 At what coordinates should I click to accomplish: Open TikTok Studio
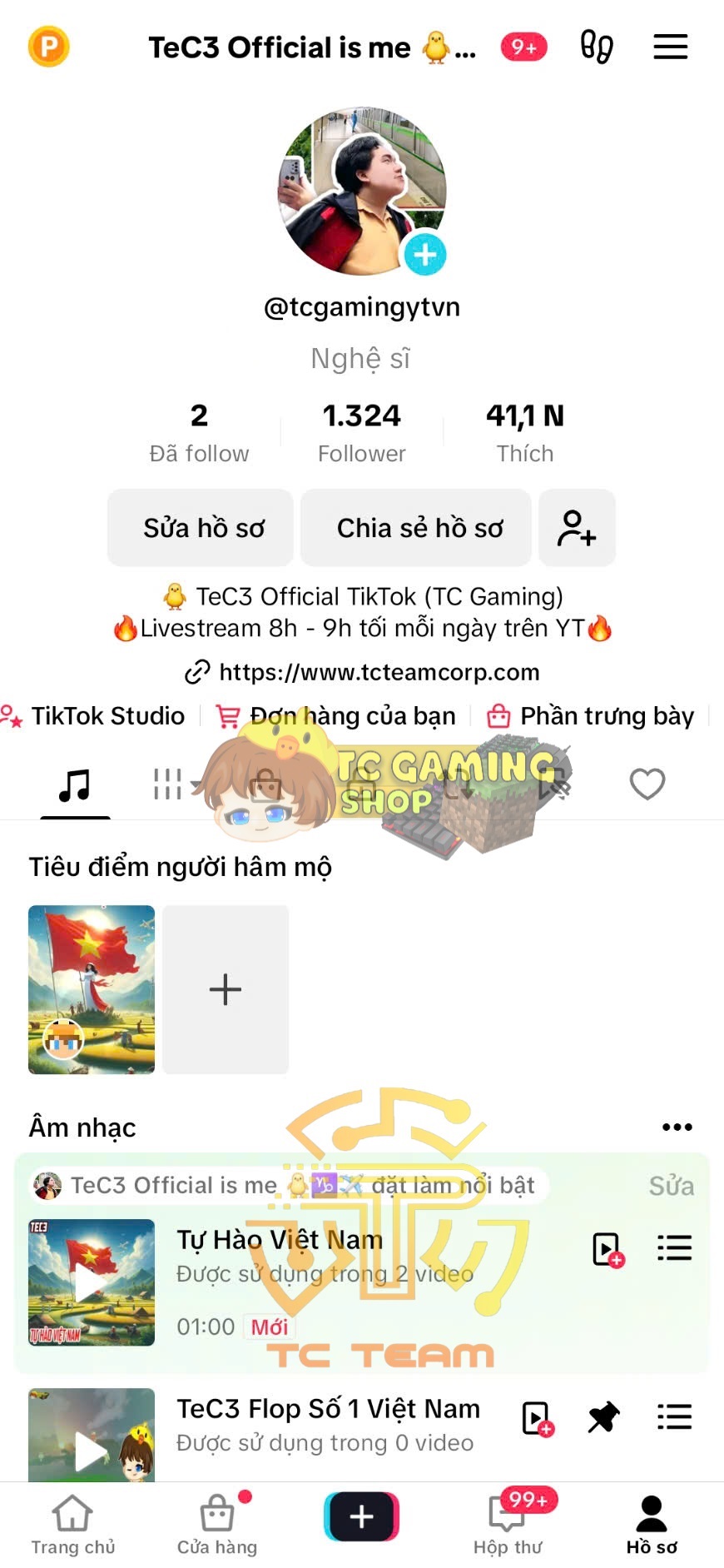click(93, 716)
